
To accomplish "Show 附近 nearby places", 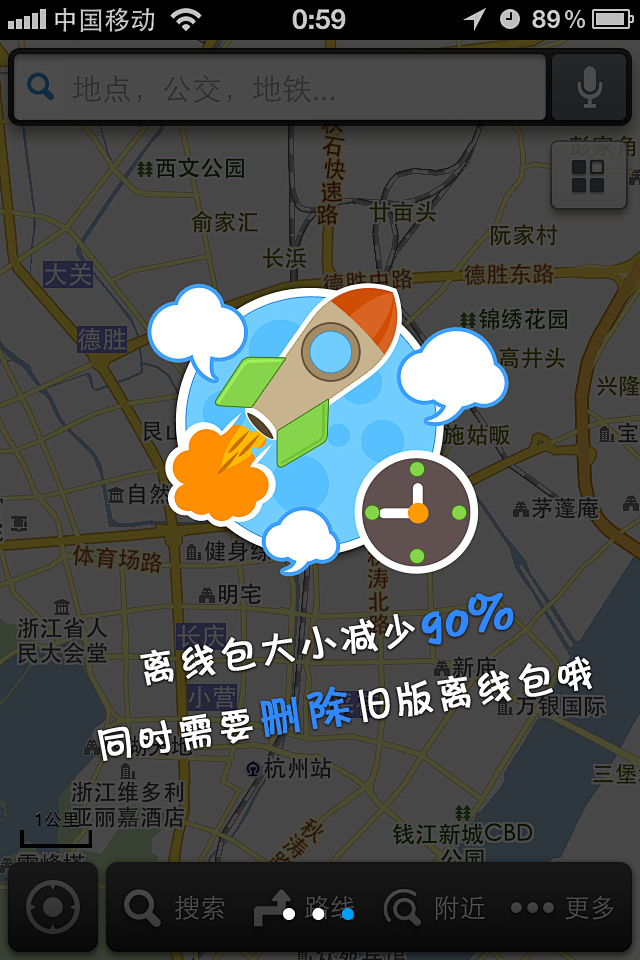I will click(x=435, y=908).
